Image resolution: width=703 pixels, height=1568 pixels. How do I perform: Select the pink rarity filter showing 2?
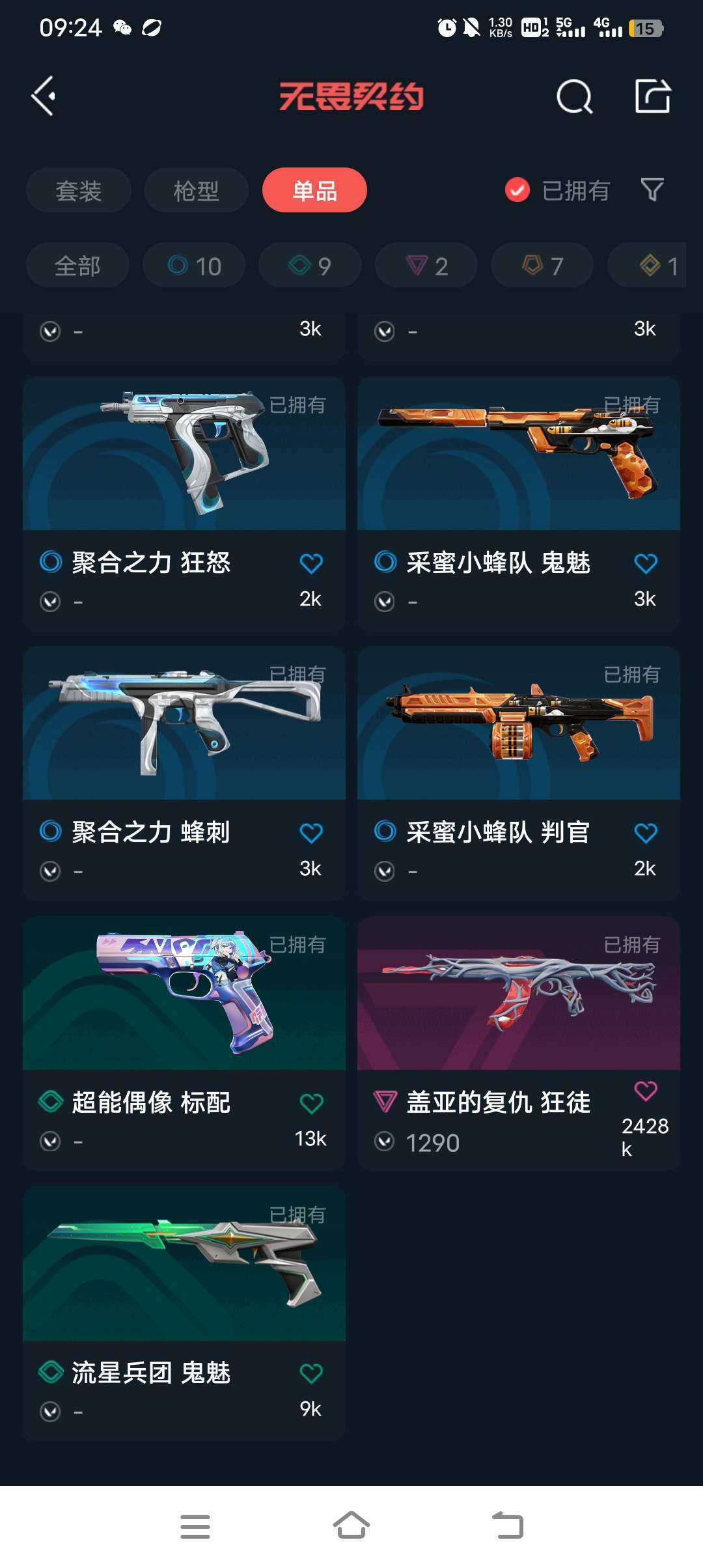426,265
